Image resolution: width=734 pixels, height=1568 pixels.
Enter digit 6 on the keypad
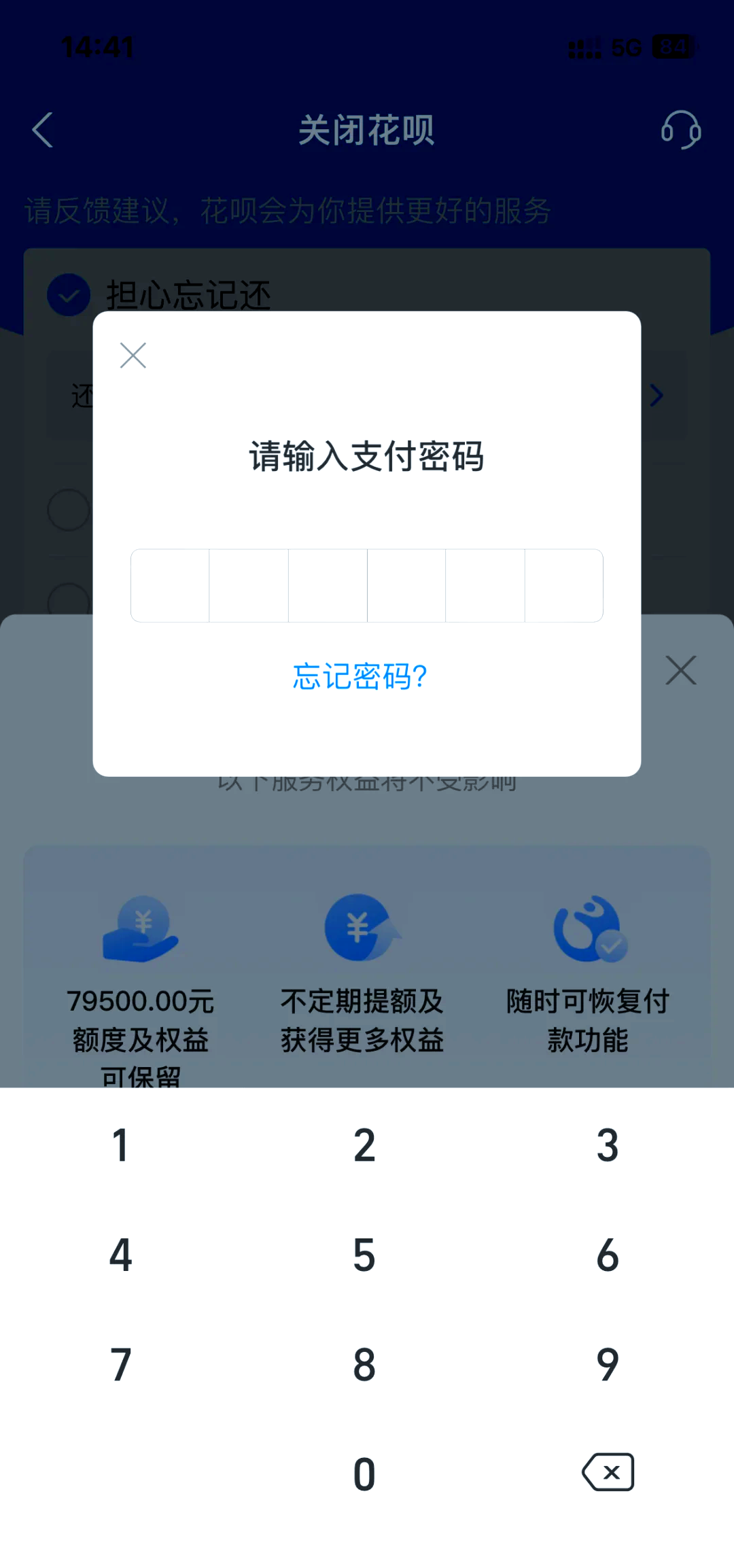(608, 1255)
